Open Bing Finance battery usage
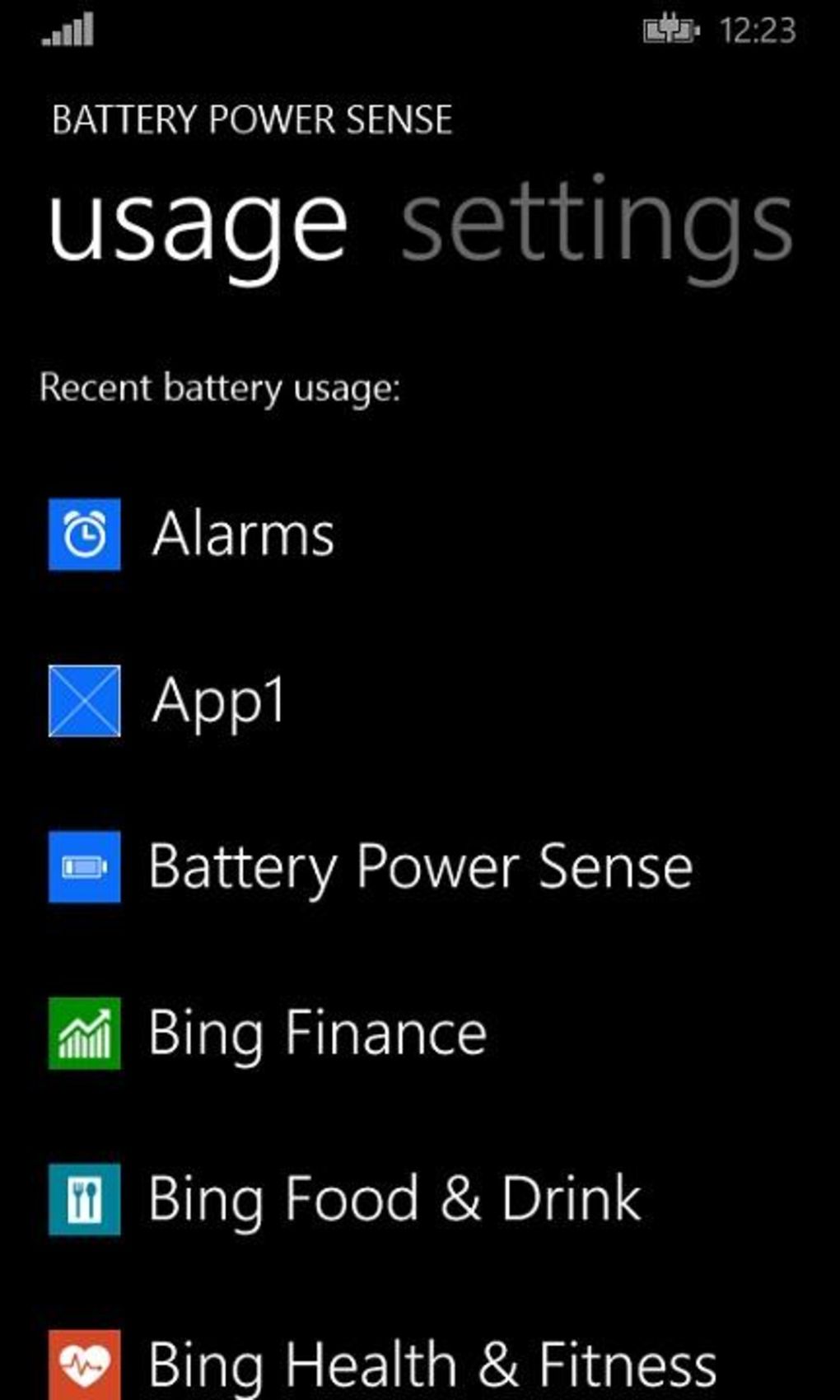This screenshot has height=1400, width=840. [x=420, y=1034]
